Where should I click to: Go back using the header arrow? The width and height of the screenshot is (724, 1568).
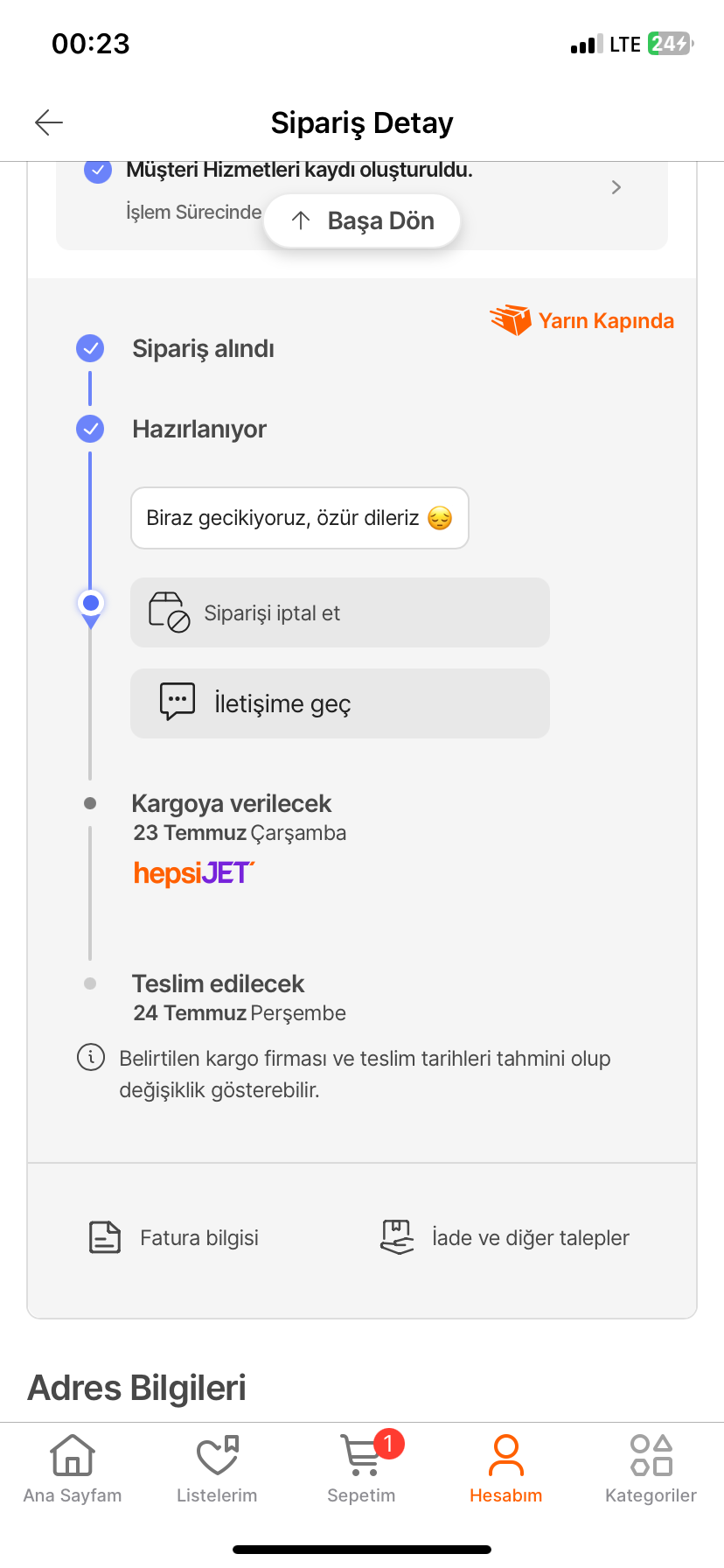49,122
